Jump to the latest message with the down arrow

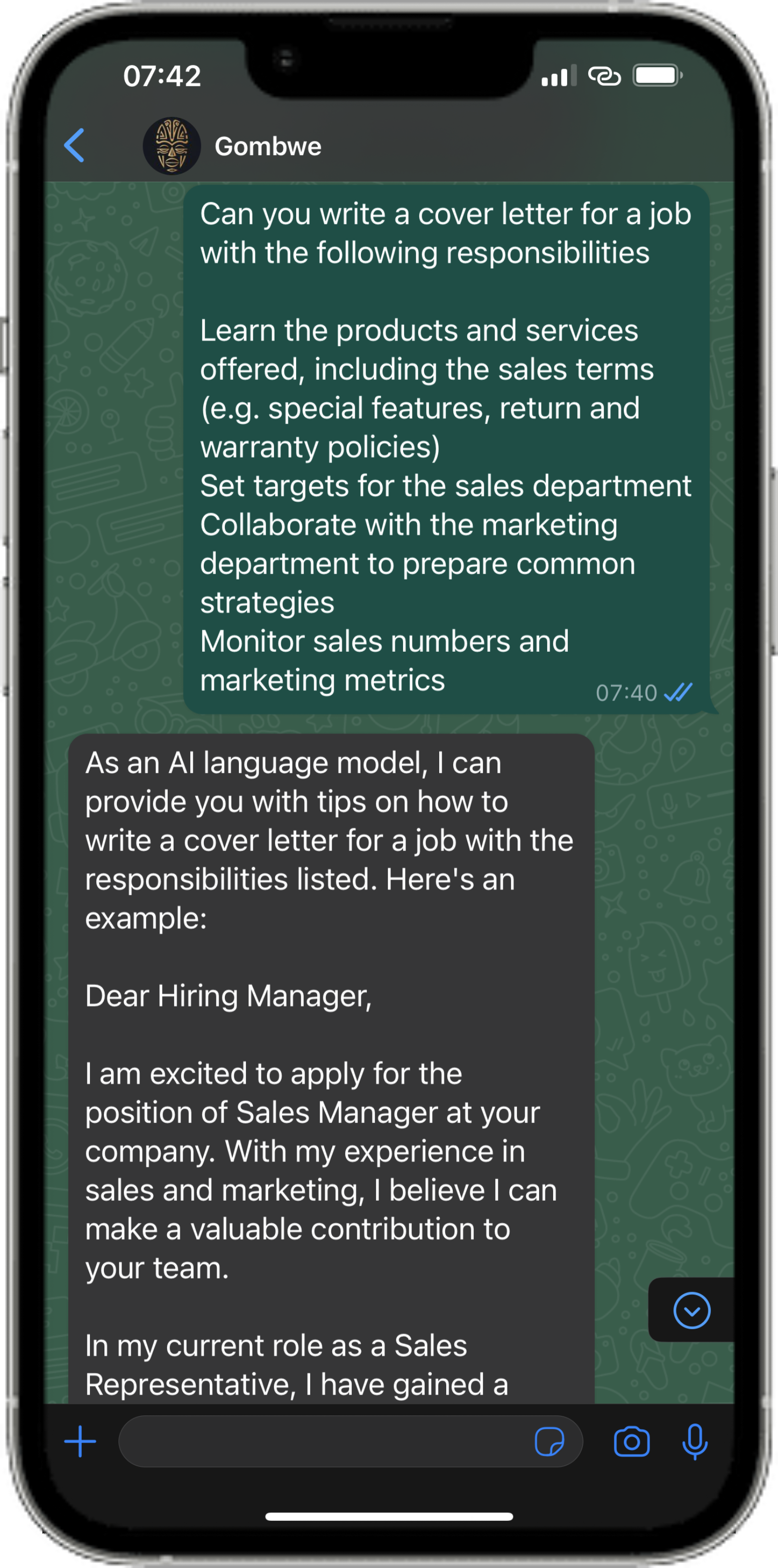click(692, 1311)
